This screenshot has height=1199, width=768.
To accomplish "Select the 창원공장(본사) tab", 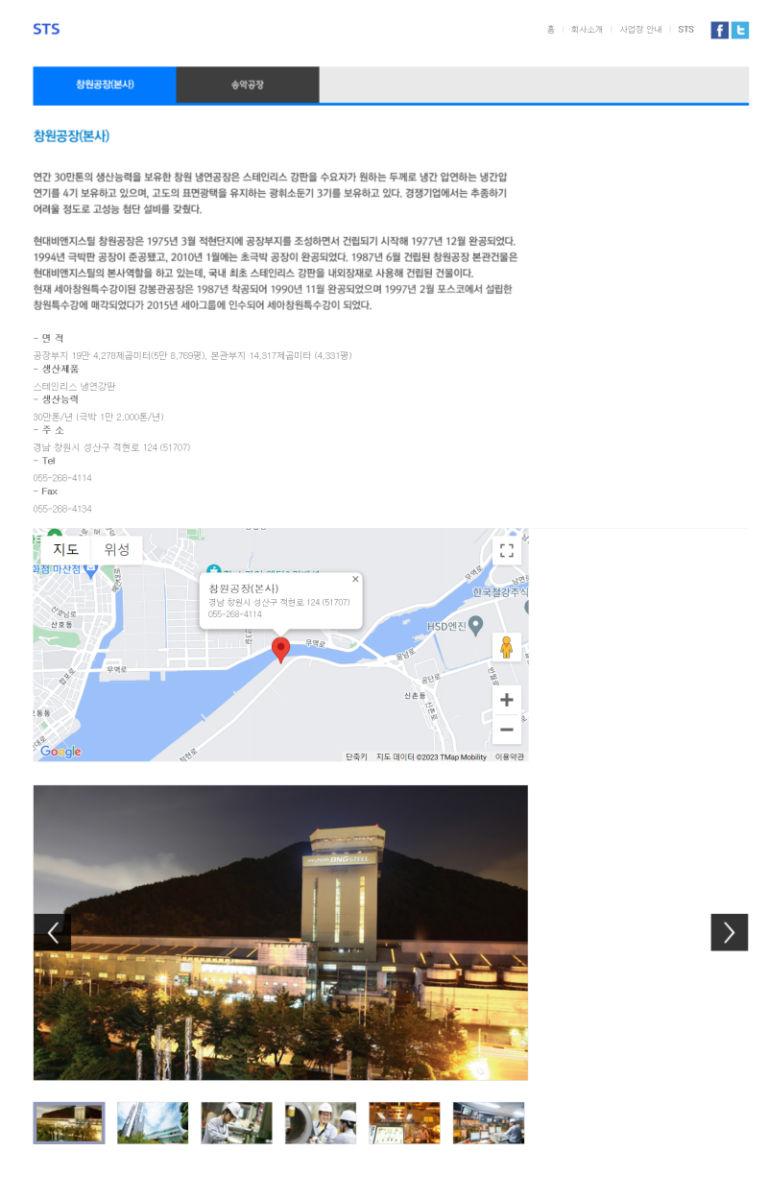I will pyautogui.click(x=105, y=85).
